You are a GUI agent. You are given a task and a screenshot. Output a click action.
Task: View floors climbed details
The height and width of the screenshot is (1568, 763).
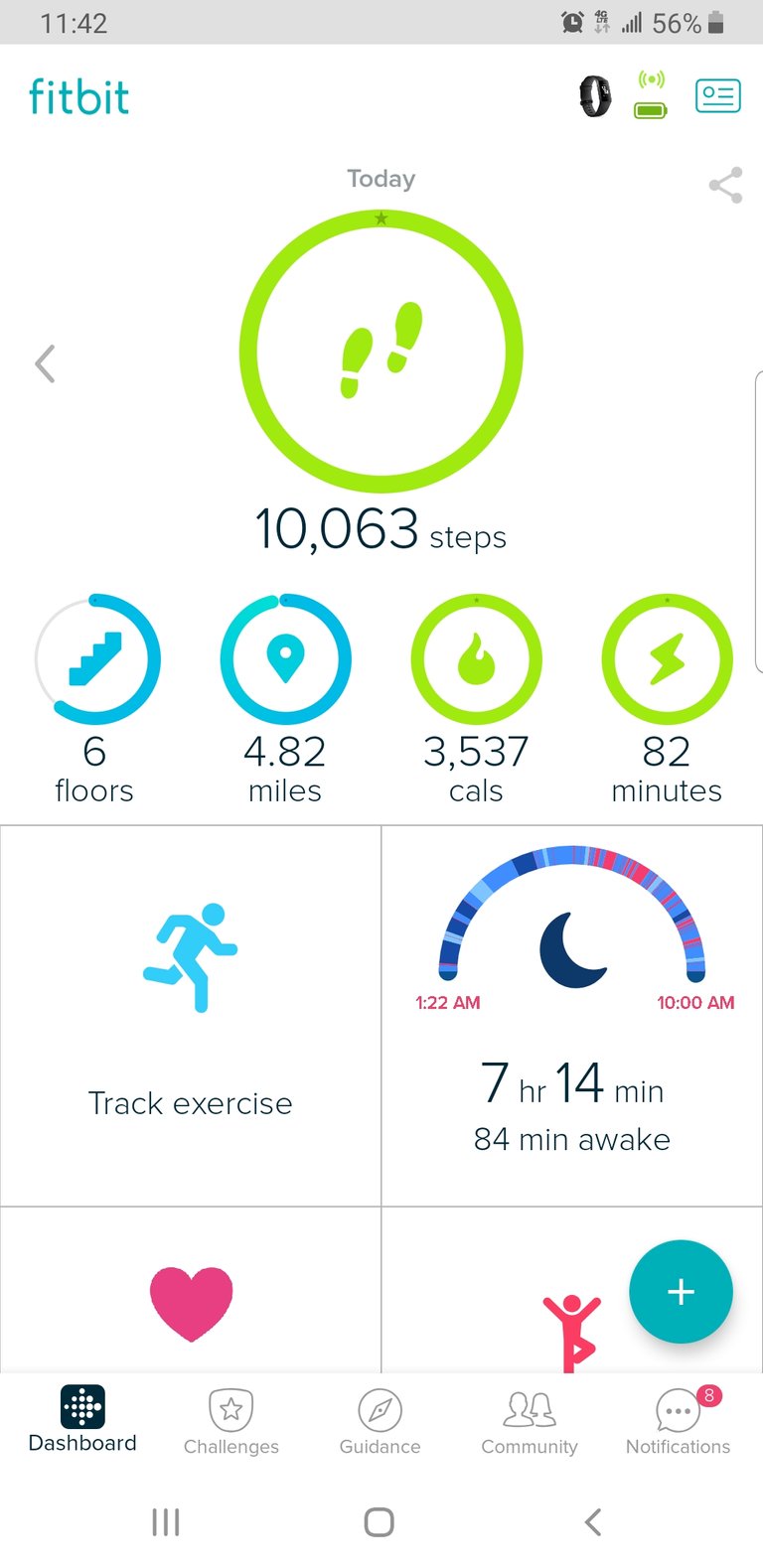point(95,659)
